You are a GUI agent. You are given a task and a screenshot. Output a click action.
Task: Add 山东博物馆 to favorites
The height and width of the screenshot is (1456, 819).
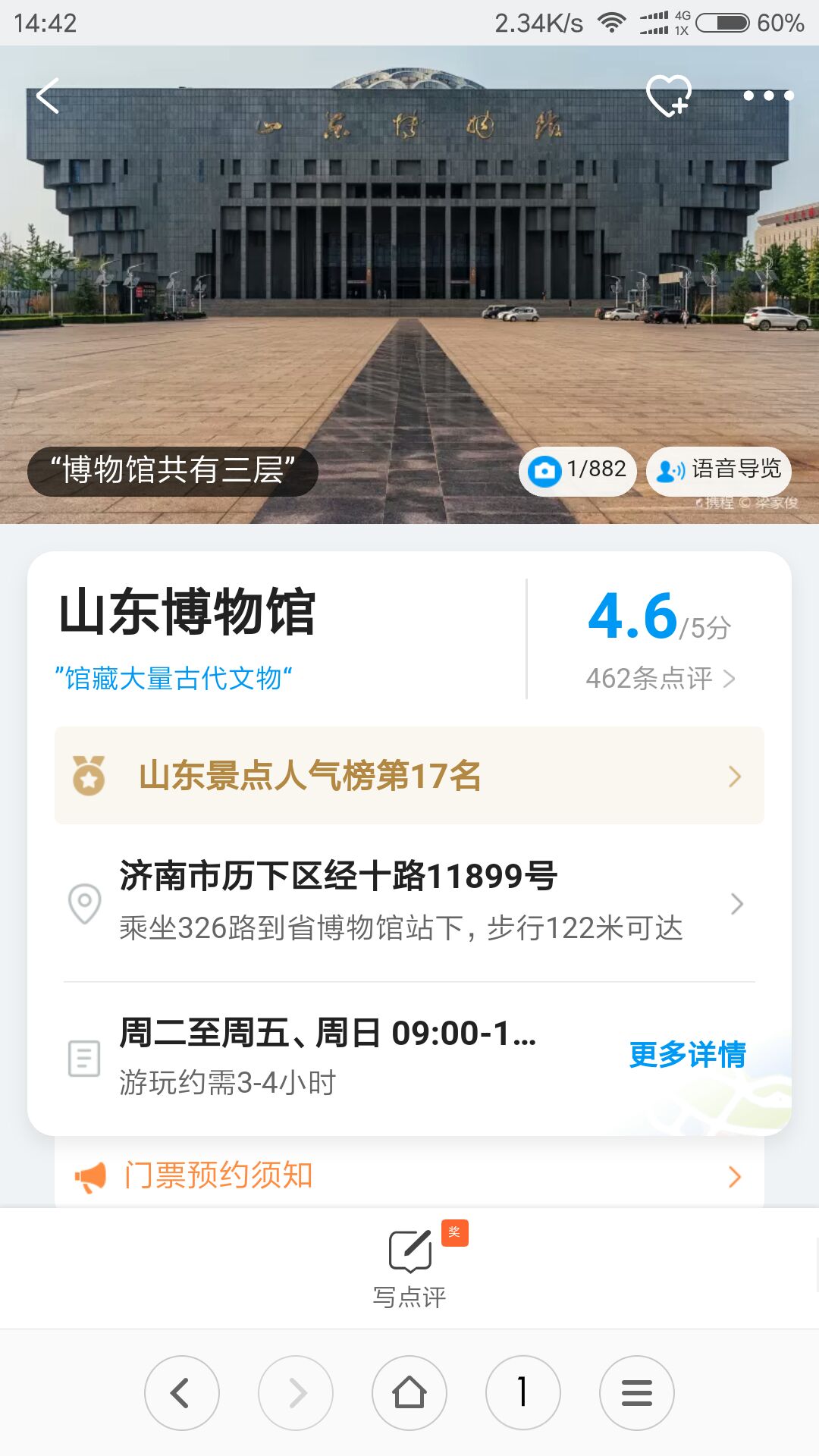[x=668, y=96]
